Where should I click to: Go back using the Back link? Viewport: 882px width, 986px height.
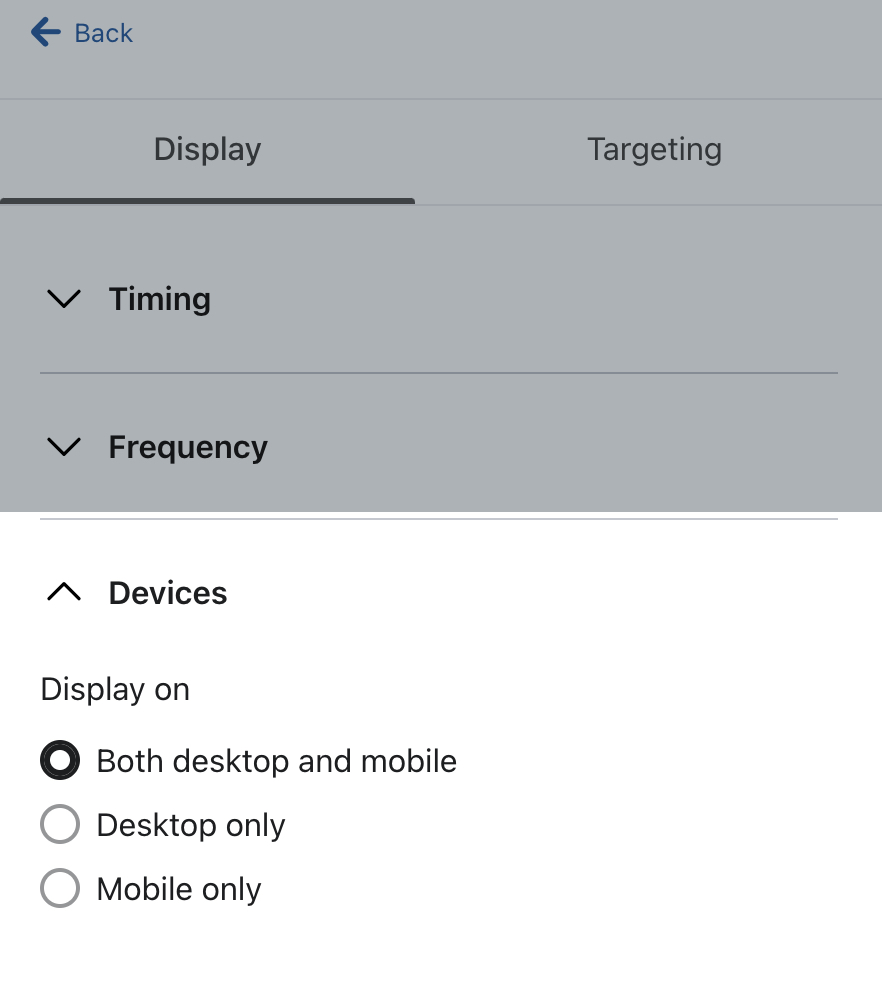pyautogui.click(x=82, y=33)
